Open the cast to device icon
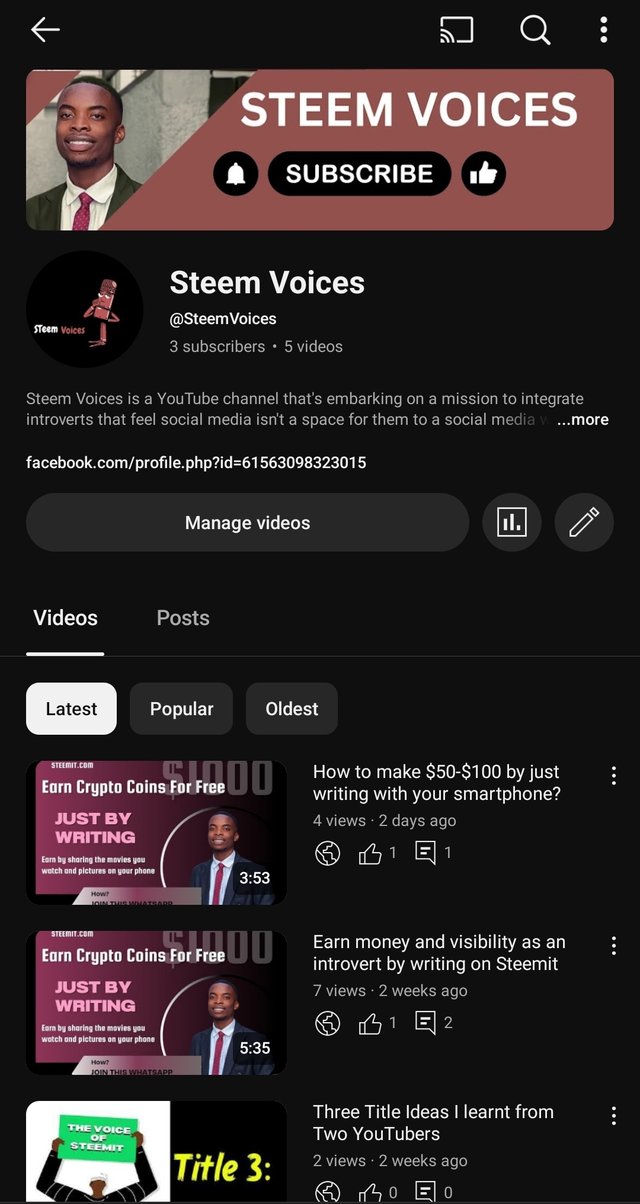Viewport: 640px width, 1204px height. click(457, 31)
